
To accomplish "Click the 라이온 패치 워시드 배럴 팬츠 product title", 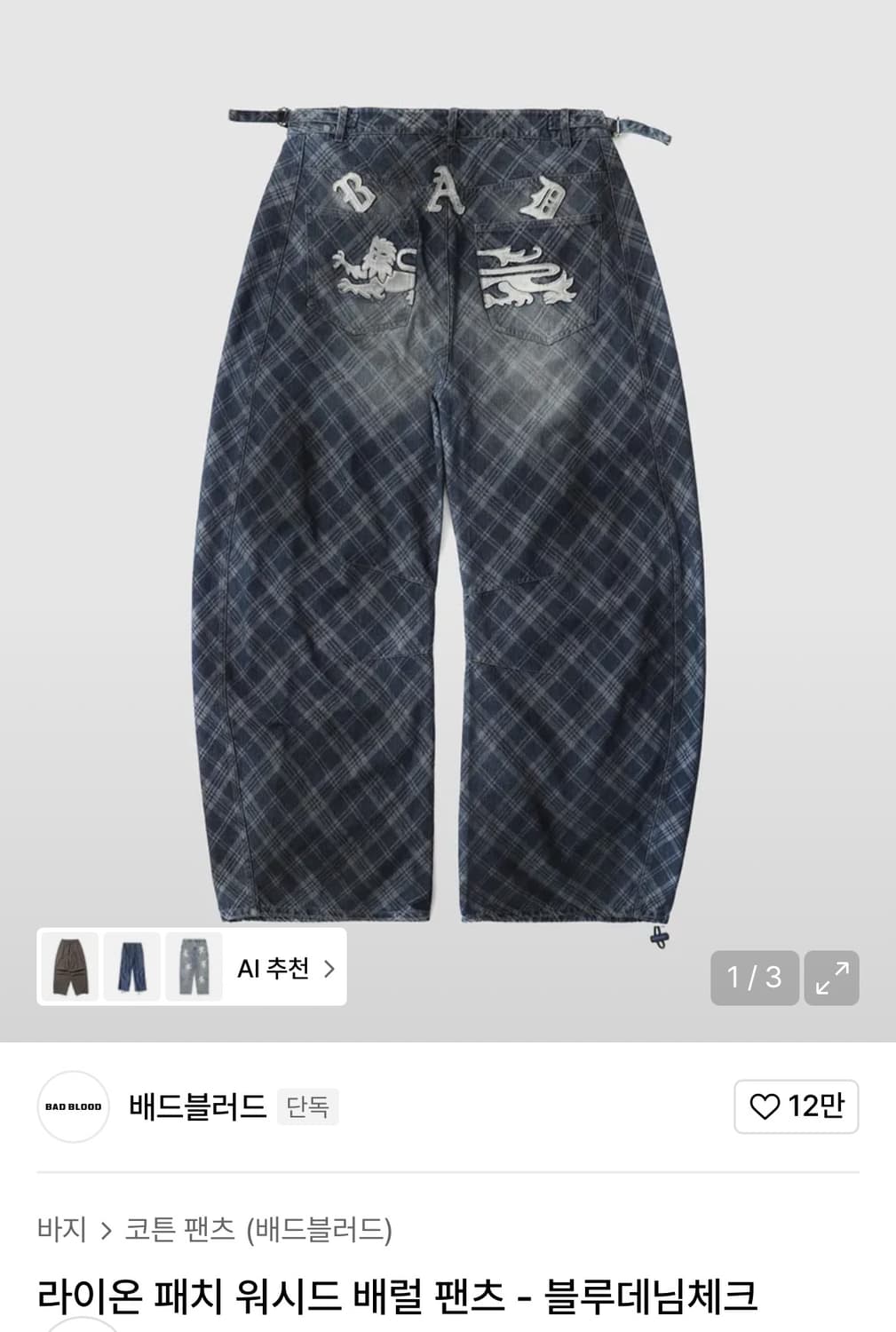I will pos(398,1298).
